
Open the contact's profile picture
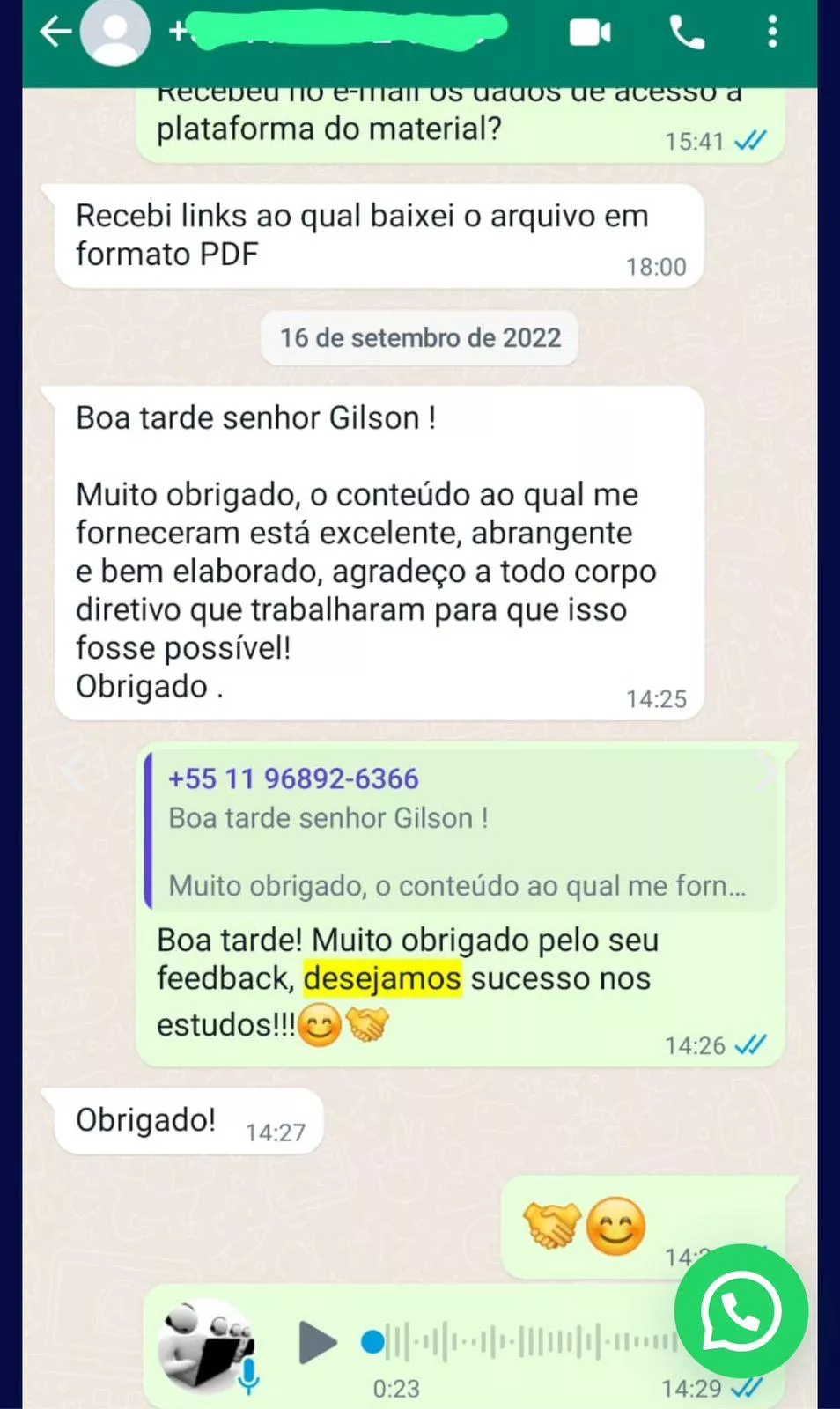coord(115,33)
